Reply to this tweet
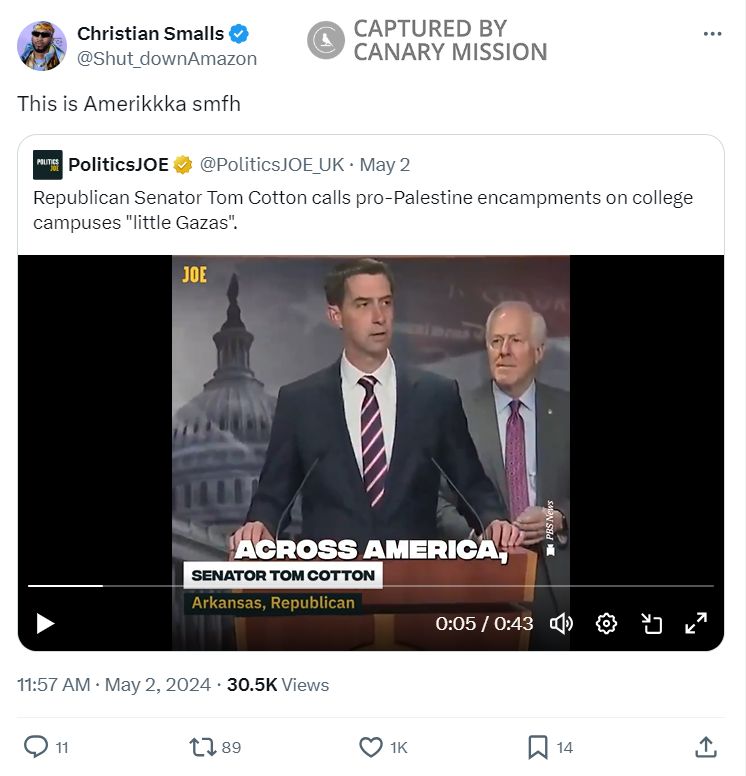 pyautogui.click(x=36, y=747)
